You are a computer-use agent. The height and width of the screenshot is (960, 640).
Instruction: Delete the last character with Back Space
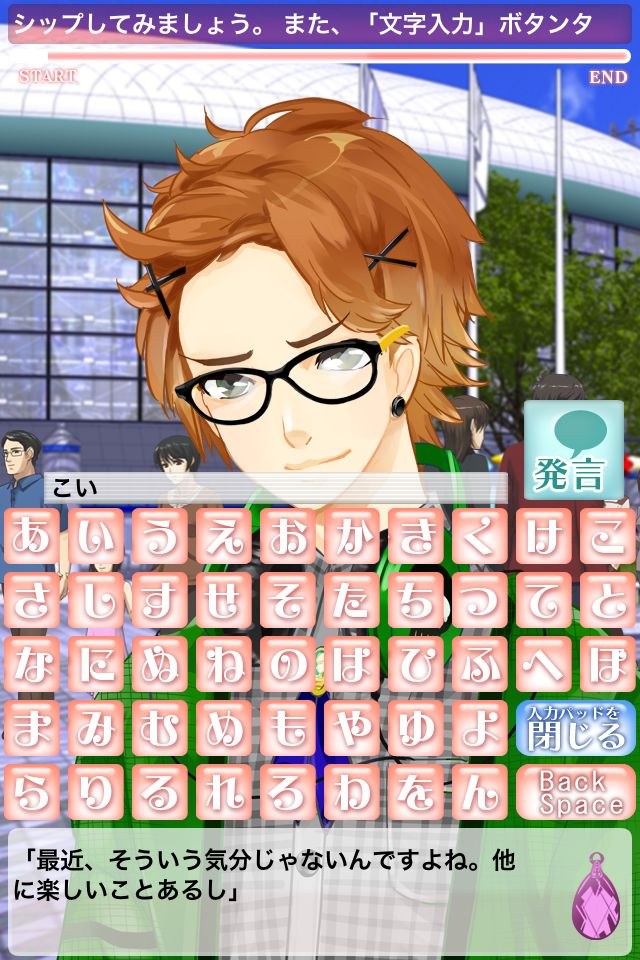pos(576,792)
